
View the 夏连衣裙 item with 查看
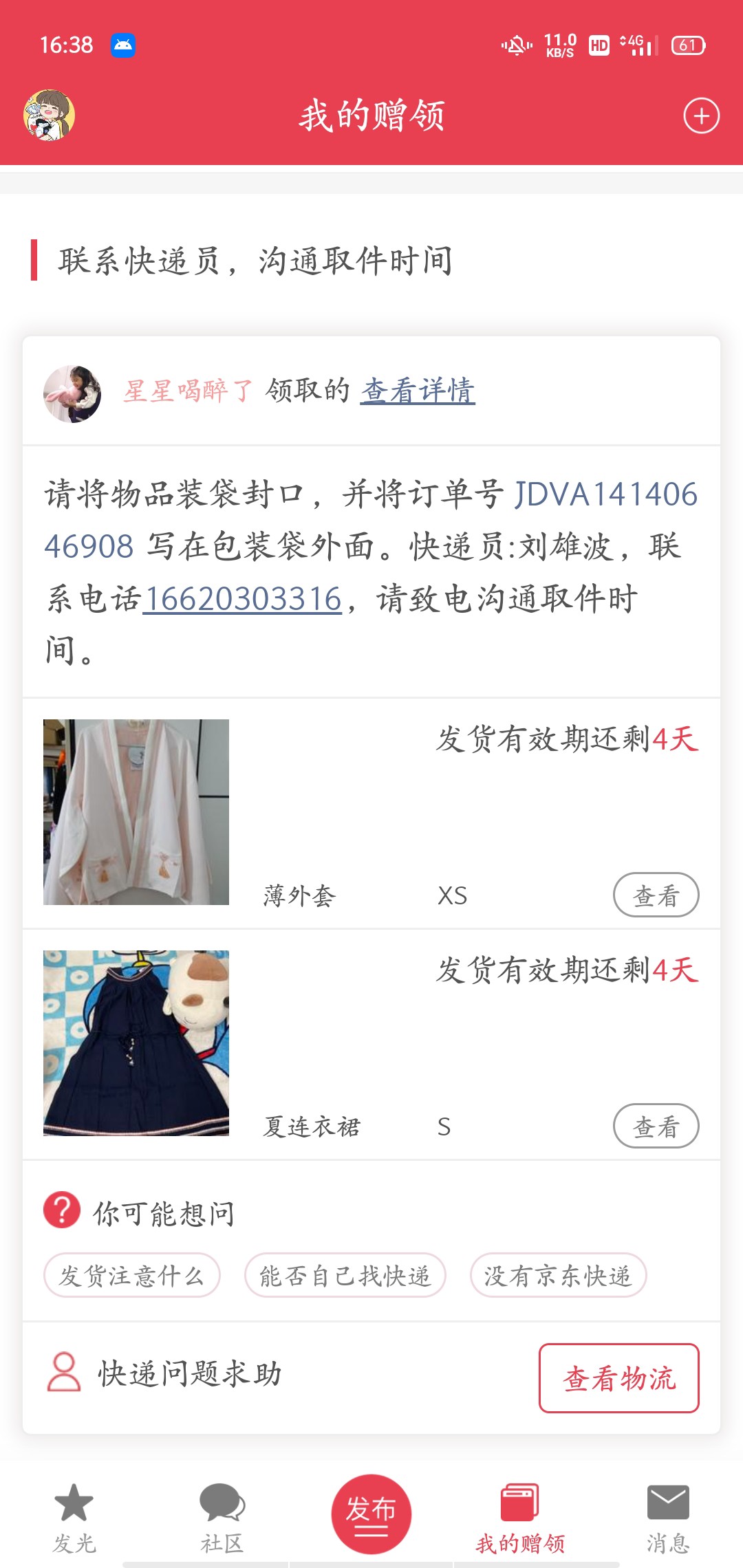pos(656,1126)
